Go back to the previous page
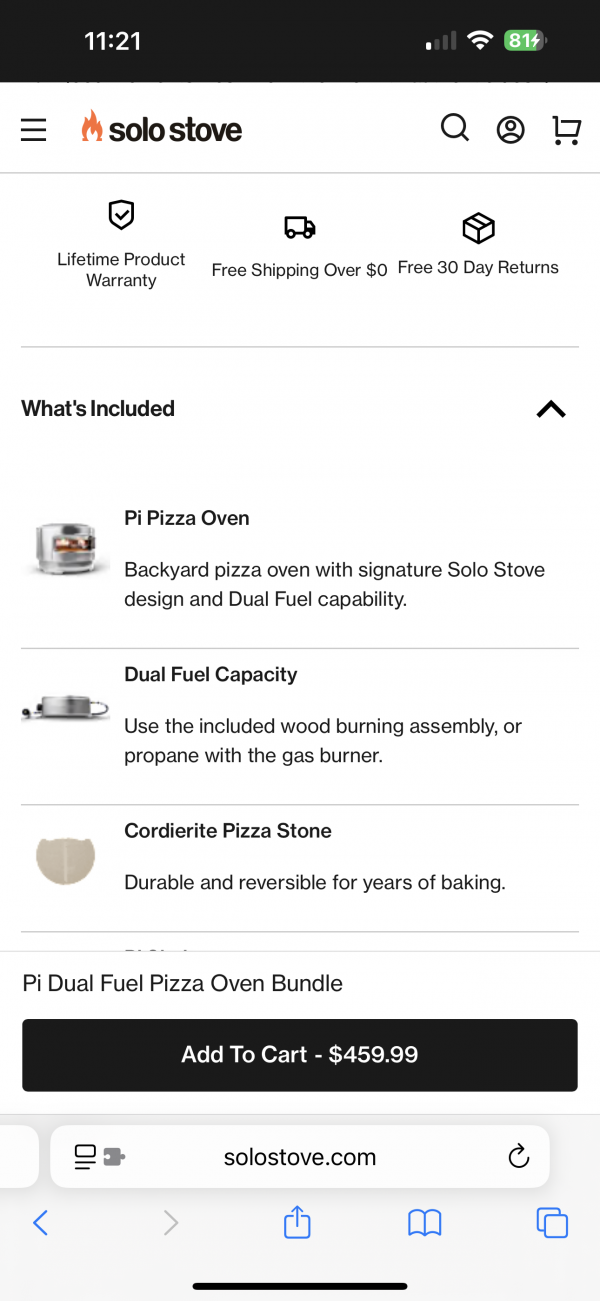The image size is (600, 1301). coord(41,1222)
